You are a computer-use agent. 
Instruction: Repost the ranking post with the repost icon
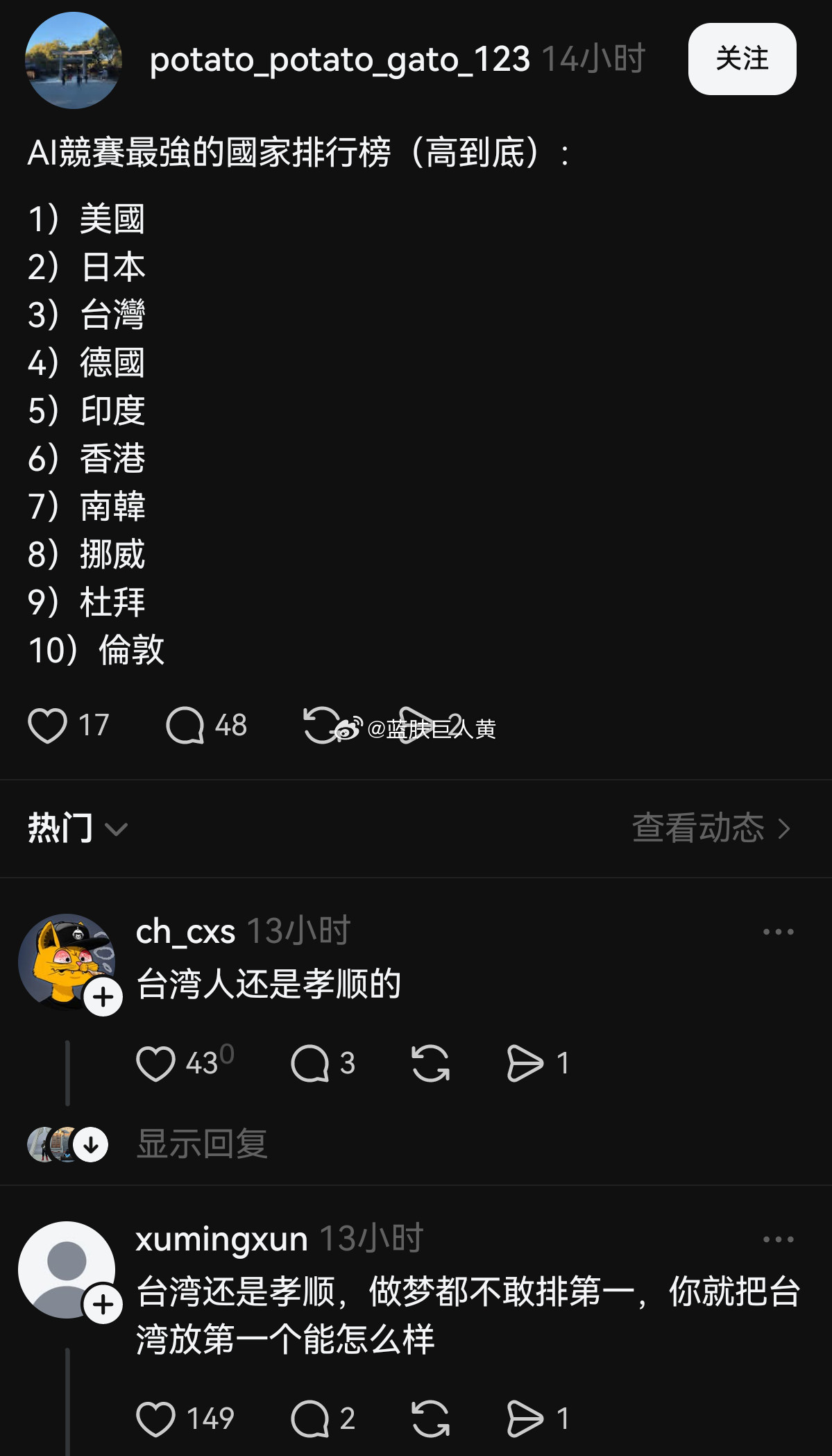(x=323, y=725)
